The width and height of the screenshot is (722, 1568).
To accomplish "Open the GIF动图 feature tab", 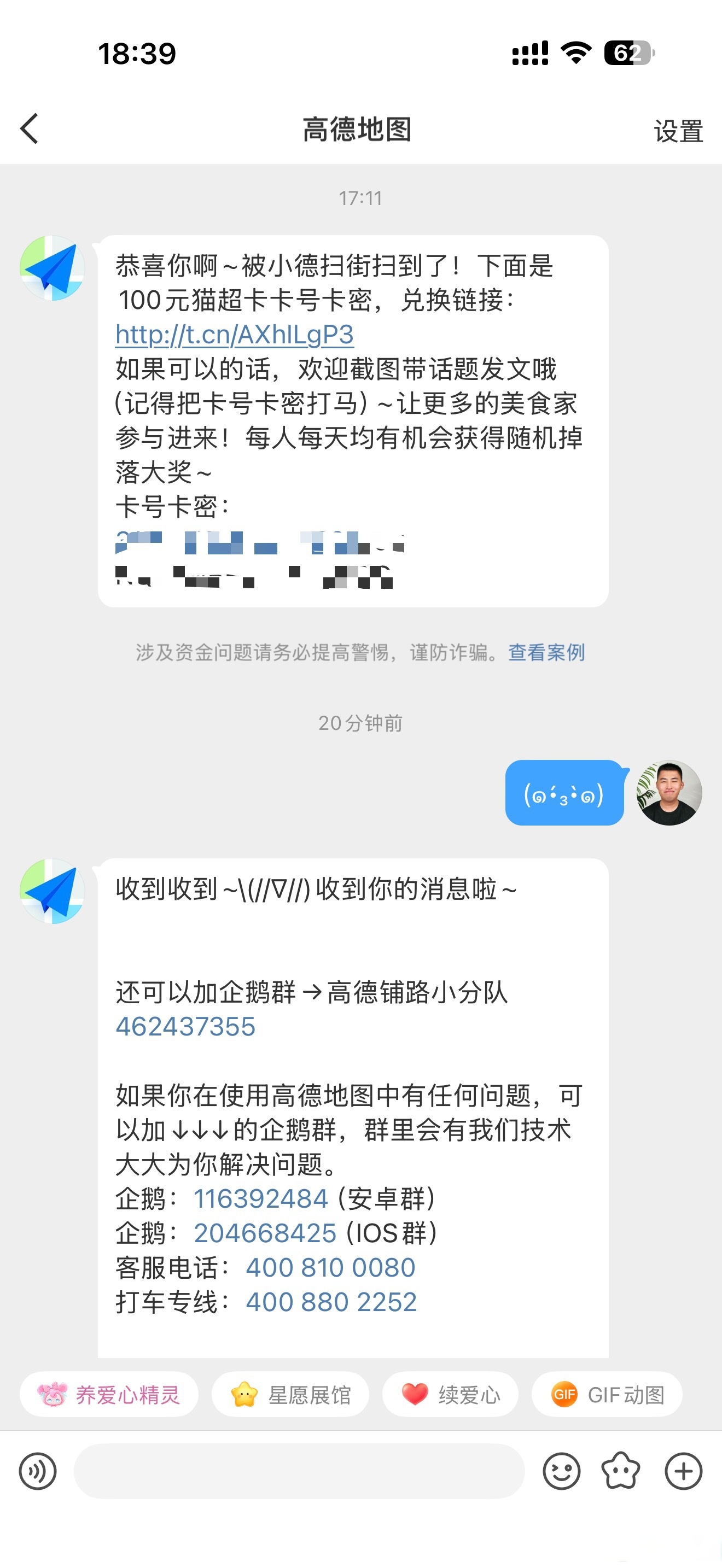I will point(607,1396).
